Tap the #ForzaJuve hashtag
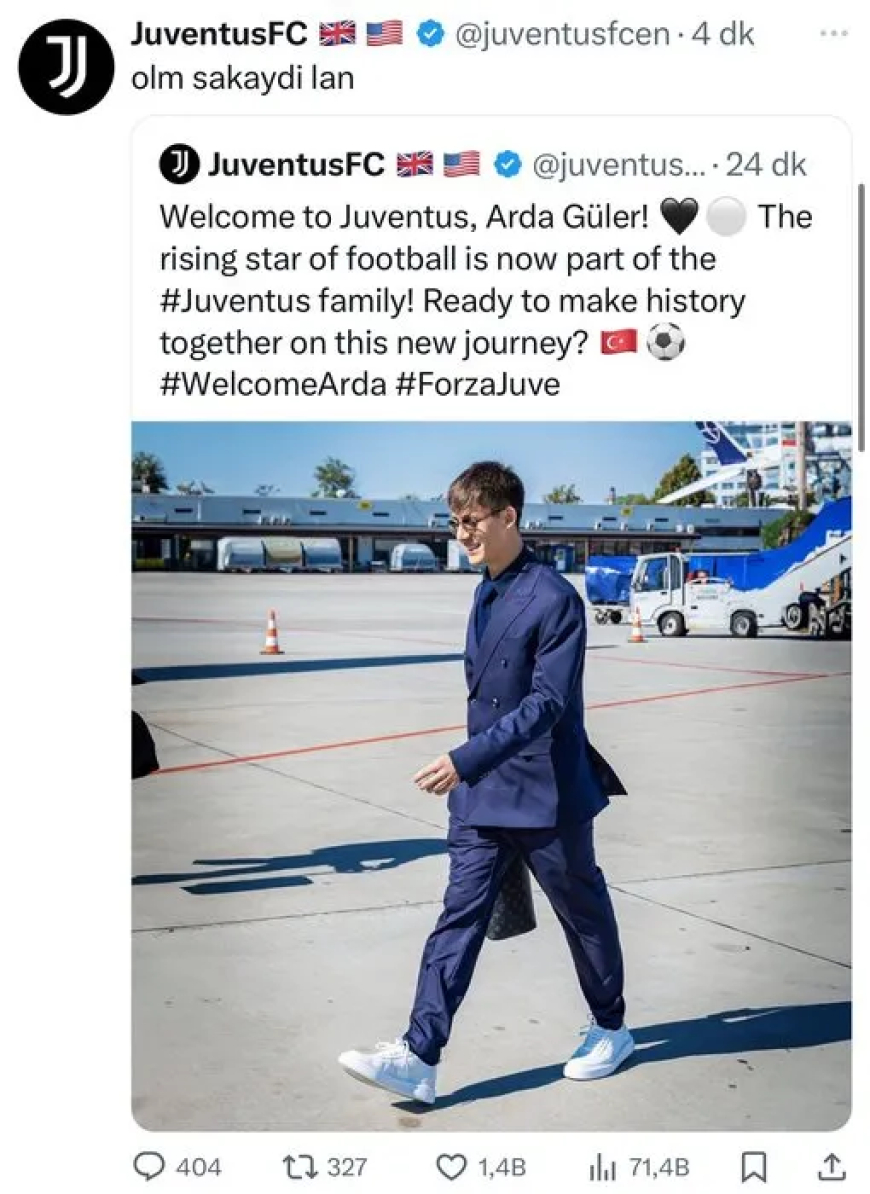870x1194 pixels. click(x=478, y=385)
